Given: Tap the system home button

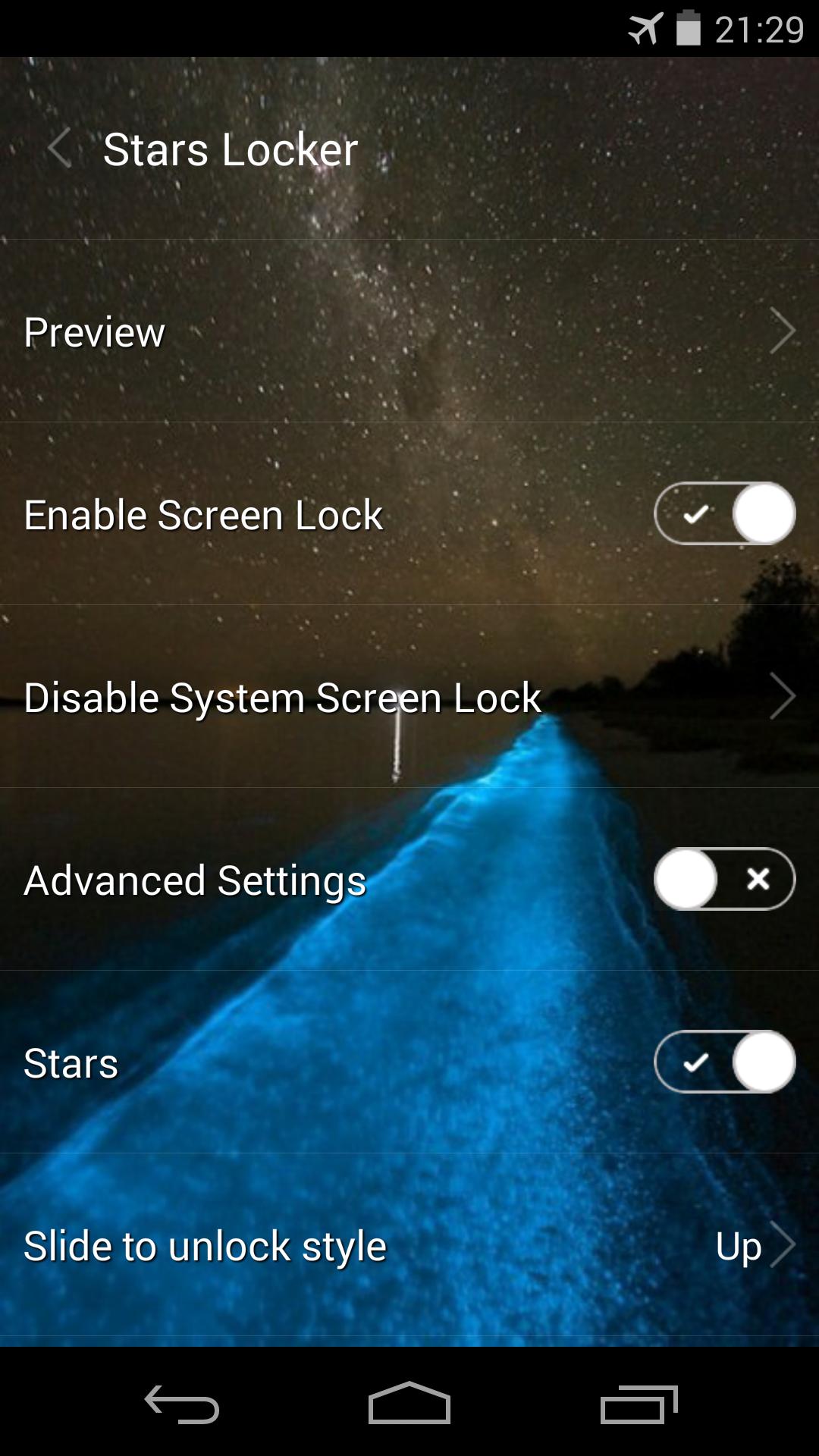Looking at the screenshot, I should pyautogui.click(x=409, y=1403).
